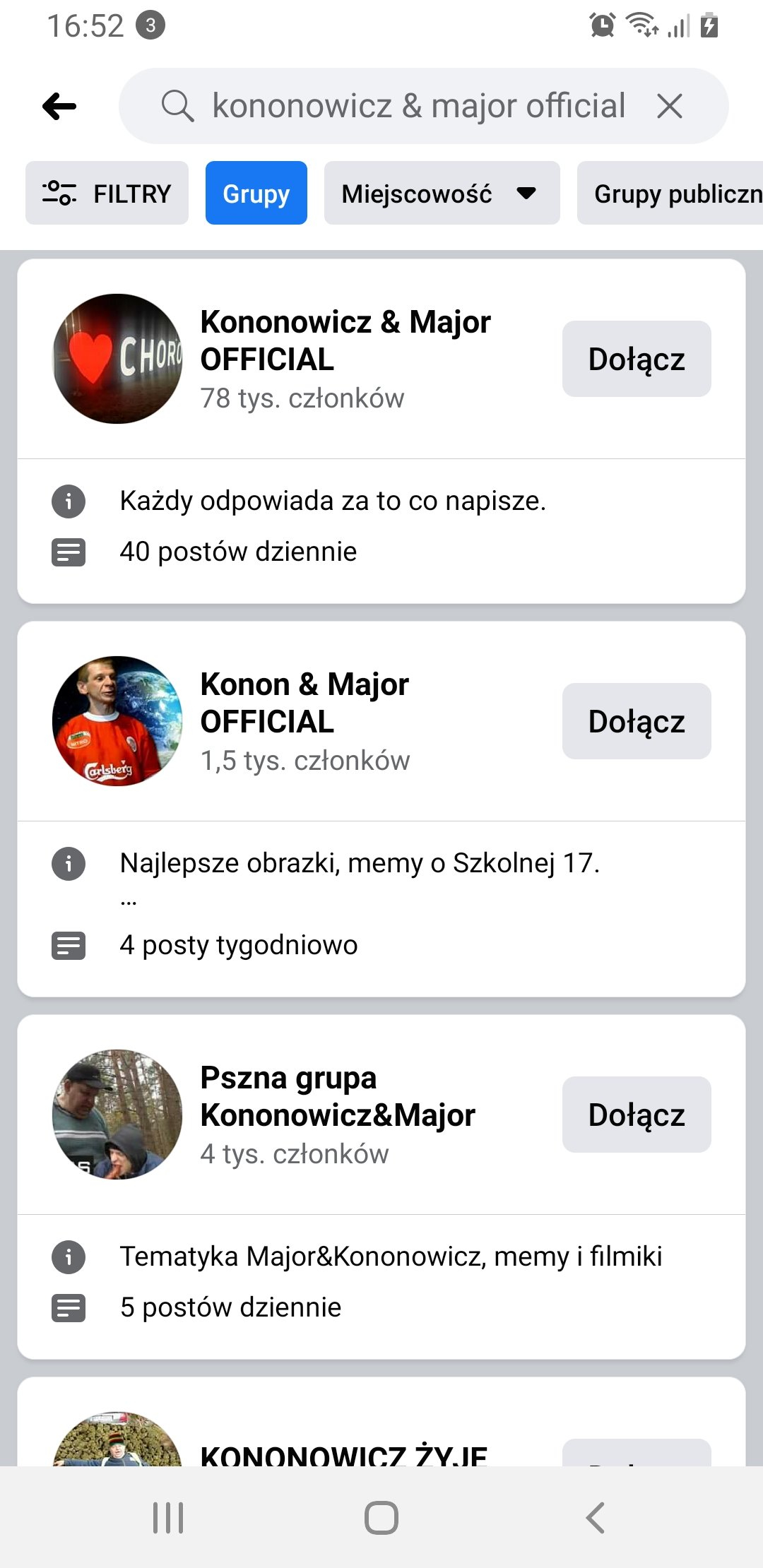Open the FILTRY filter options
The height and width of the screenshot is (1568, 763).
click(107, 193)
